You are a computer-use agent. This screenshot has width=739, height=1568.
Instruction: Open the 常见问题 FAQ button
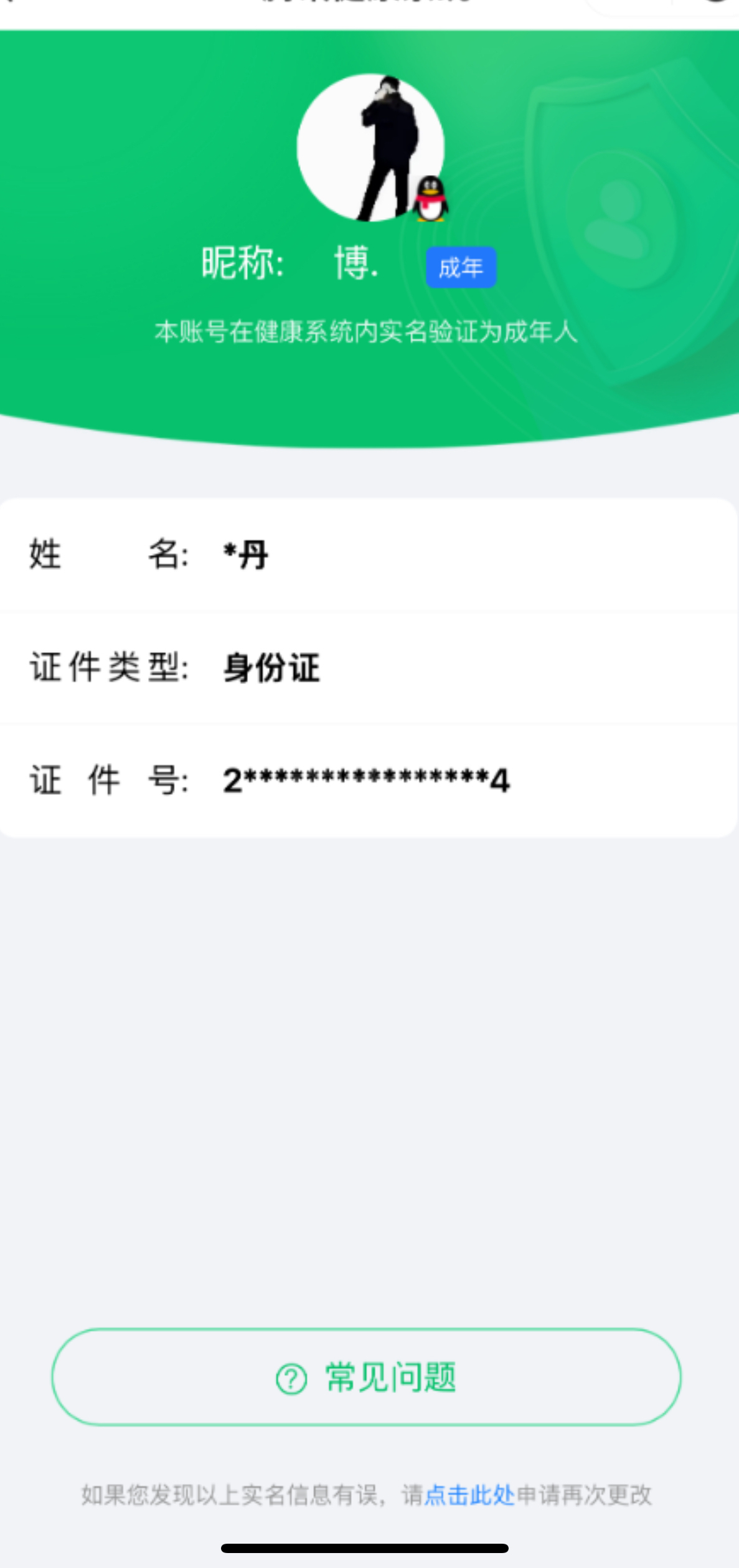(x=366, y=1377)
